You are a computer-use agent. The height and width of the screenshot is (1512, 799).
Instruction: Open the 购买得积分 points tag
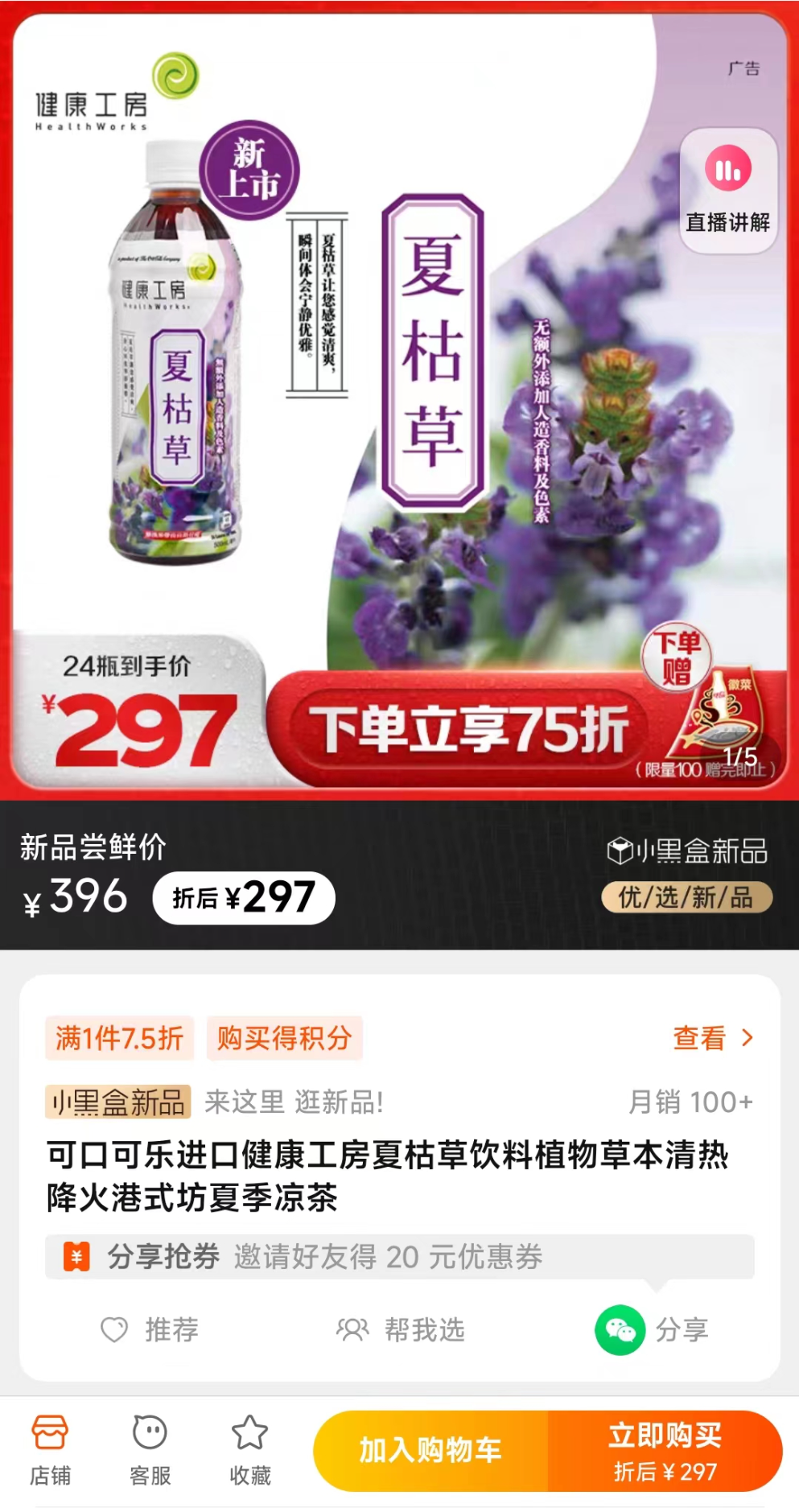(284, 1038)
